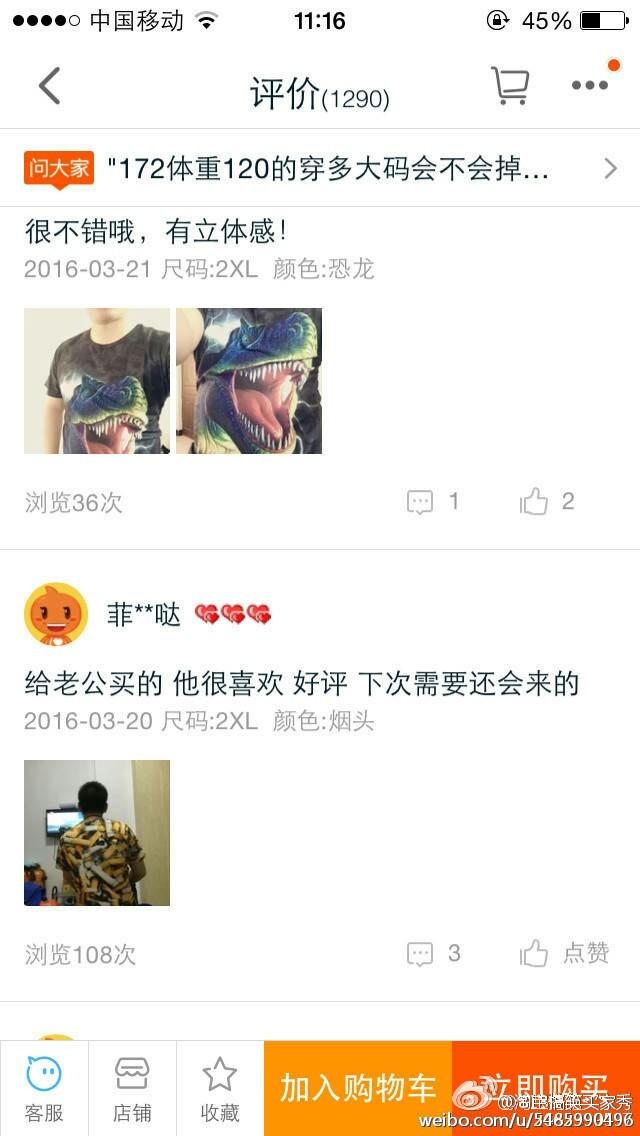View 菲**哒's review photo
The width and height of the screenshot is (640, 1136).
[x=97, y=833]
